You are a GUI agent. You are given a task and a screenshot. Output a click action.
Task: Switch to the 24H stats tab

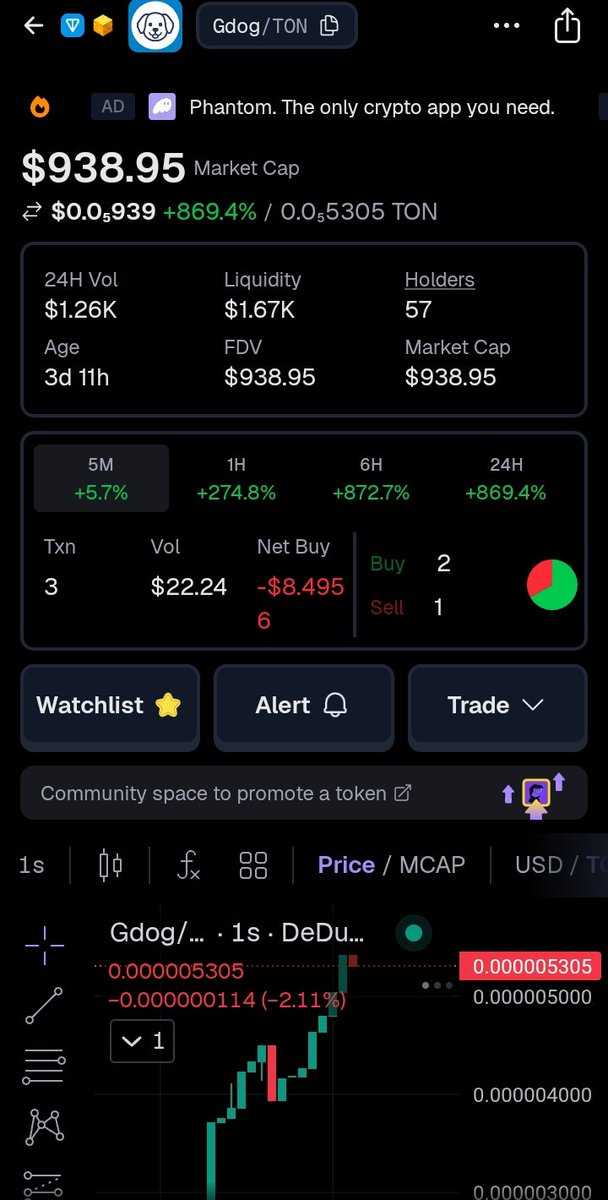click(506, 478)
